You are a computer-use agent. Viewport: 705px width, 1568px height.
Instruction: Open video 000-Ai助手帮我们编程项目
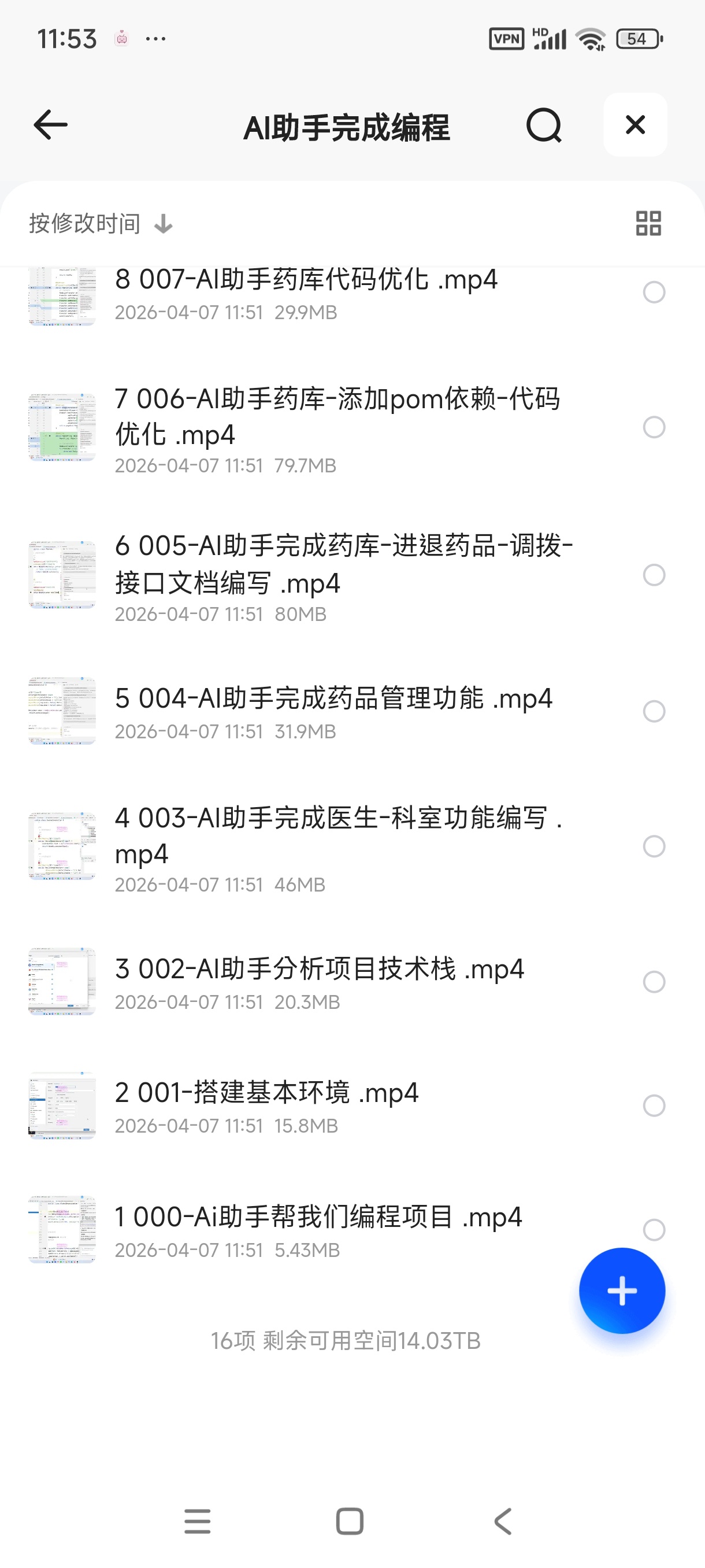coord(318,1218)
